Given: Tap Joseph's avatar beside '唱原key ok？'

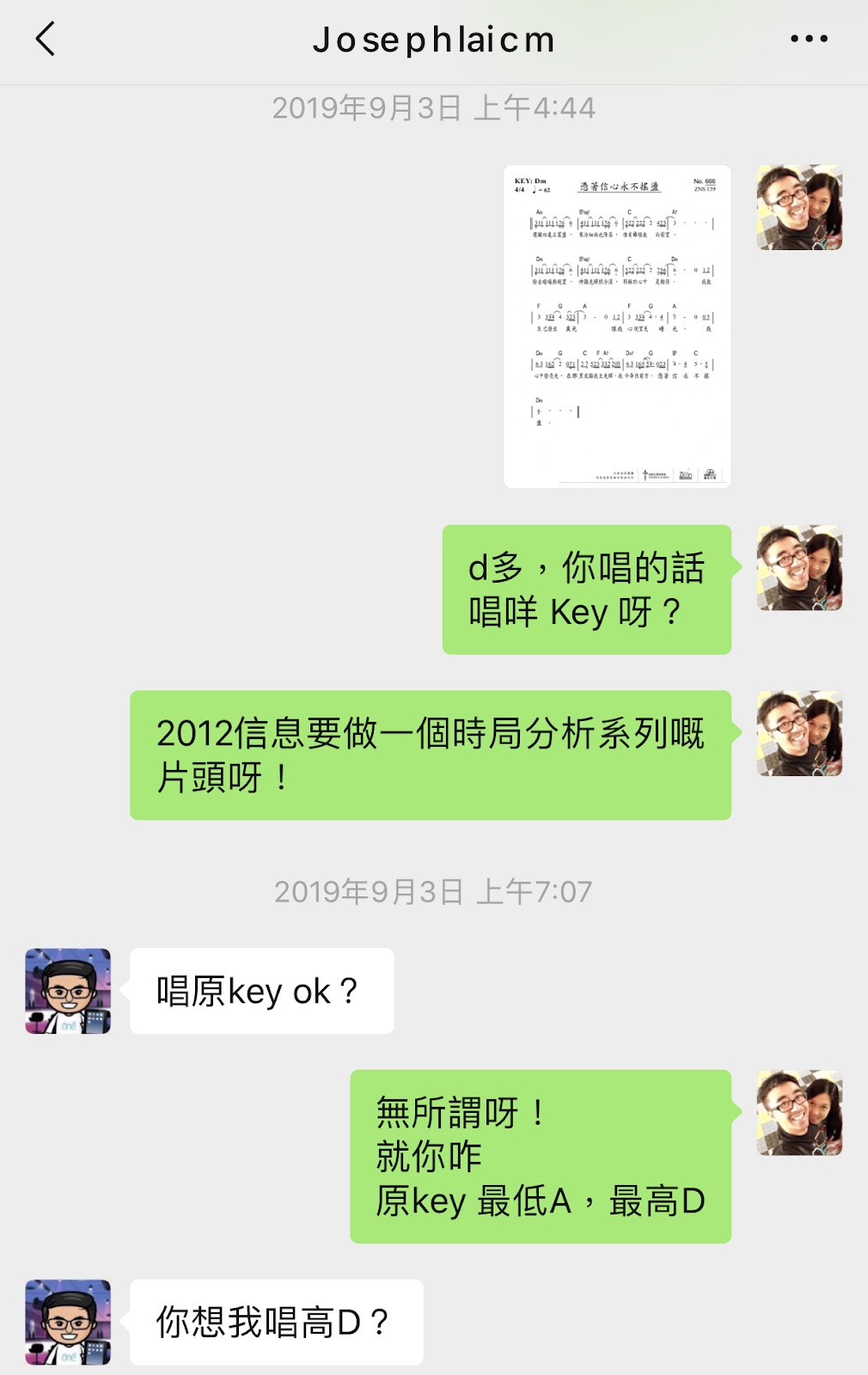Looking at the screenshot, I should click(68, 991).
